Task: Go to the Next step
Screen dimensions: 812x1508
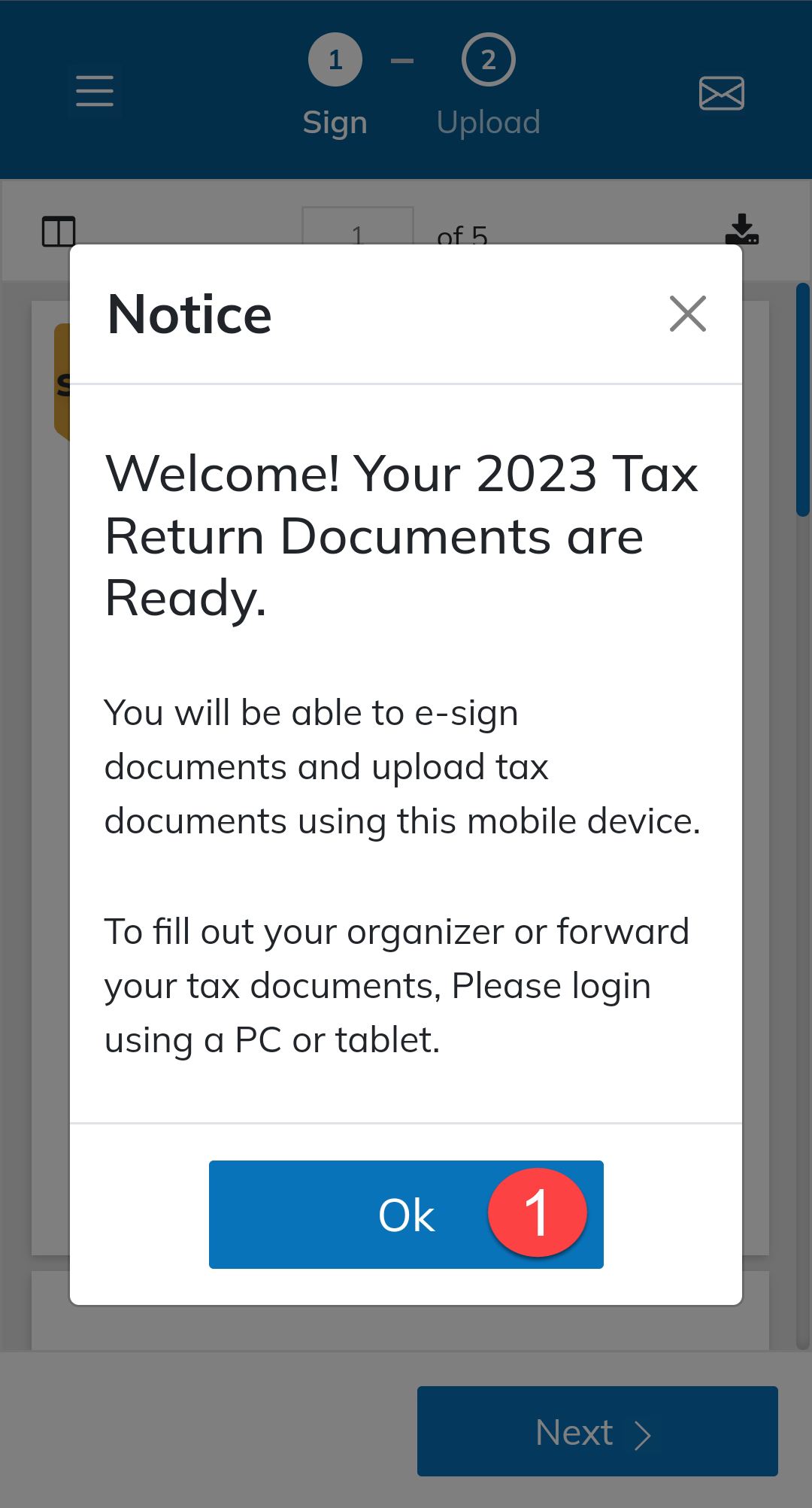Action: click(598, 1431)
